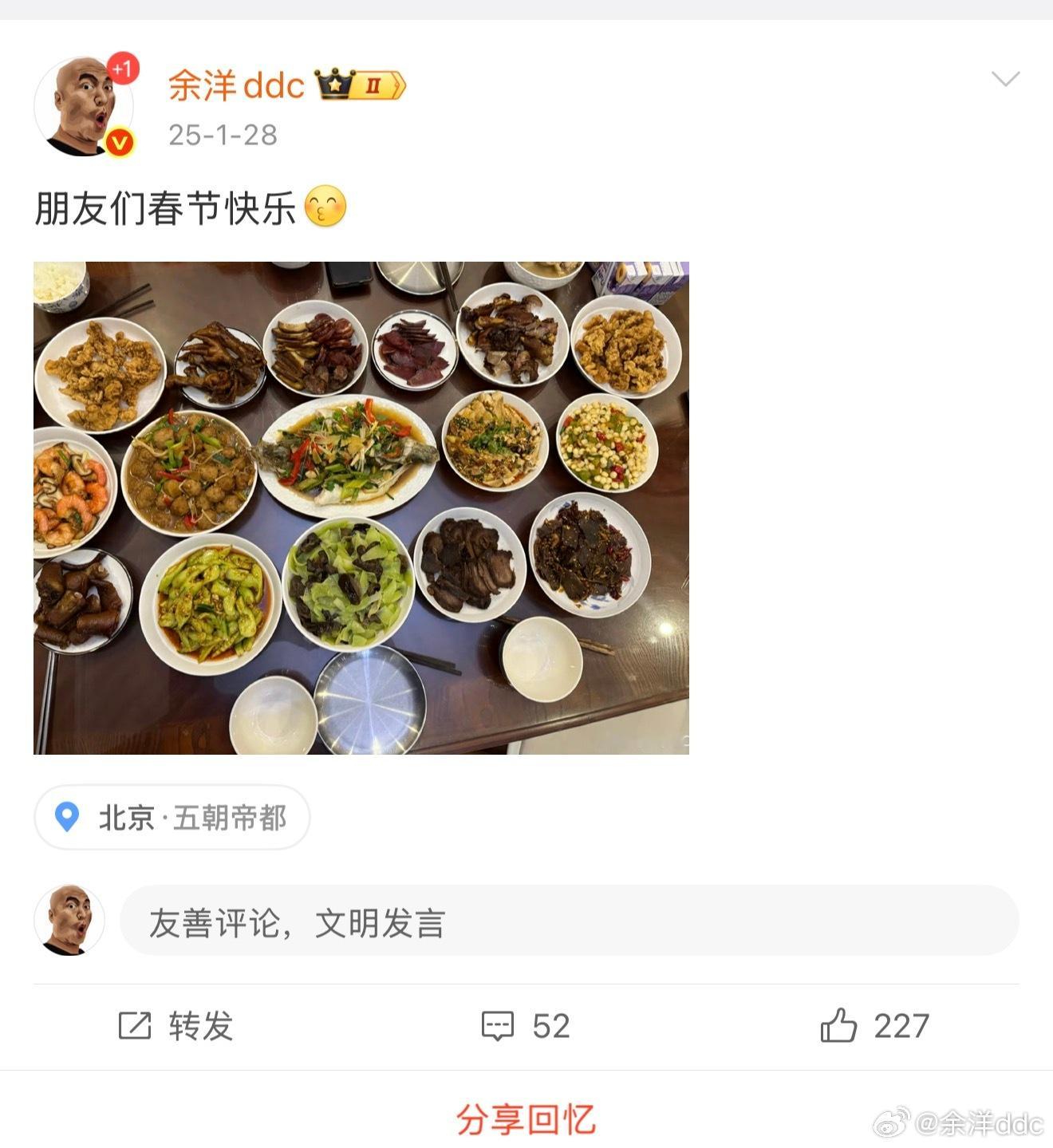Select the username 余洋ddc
This screenshot has height=1148, width=1053.
pos(235,85)
